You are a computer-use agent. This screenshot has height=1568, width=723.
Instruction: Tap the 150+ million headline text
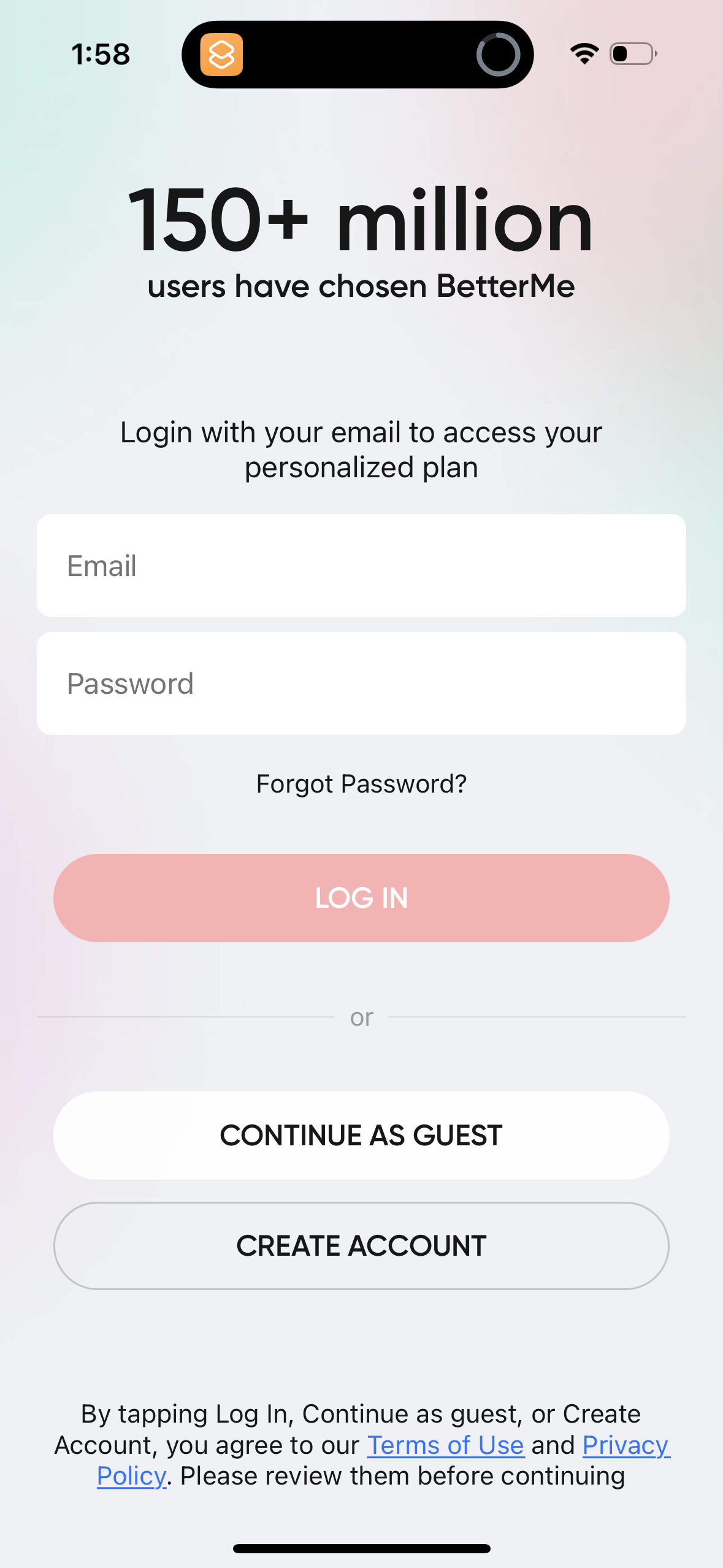click(361, 222)
